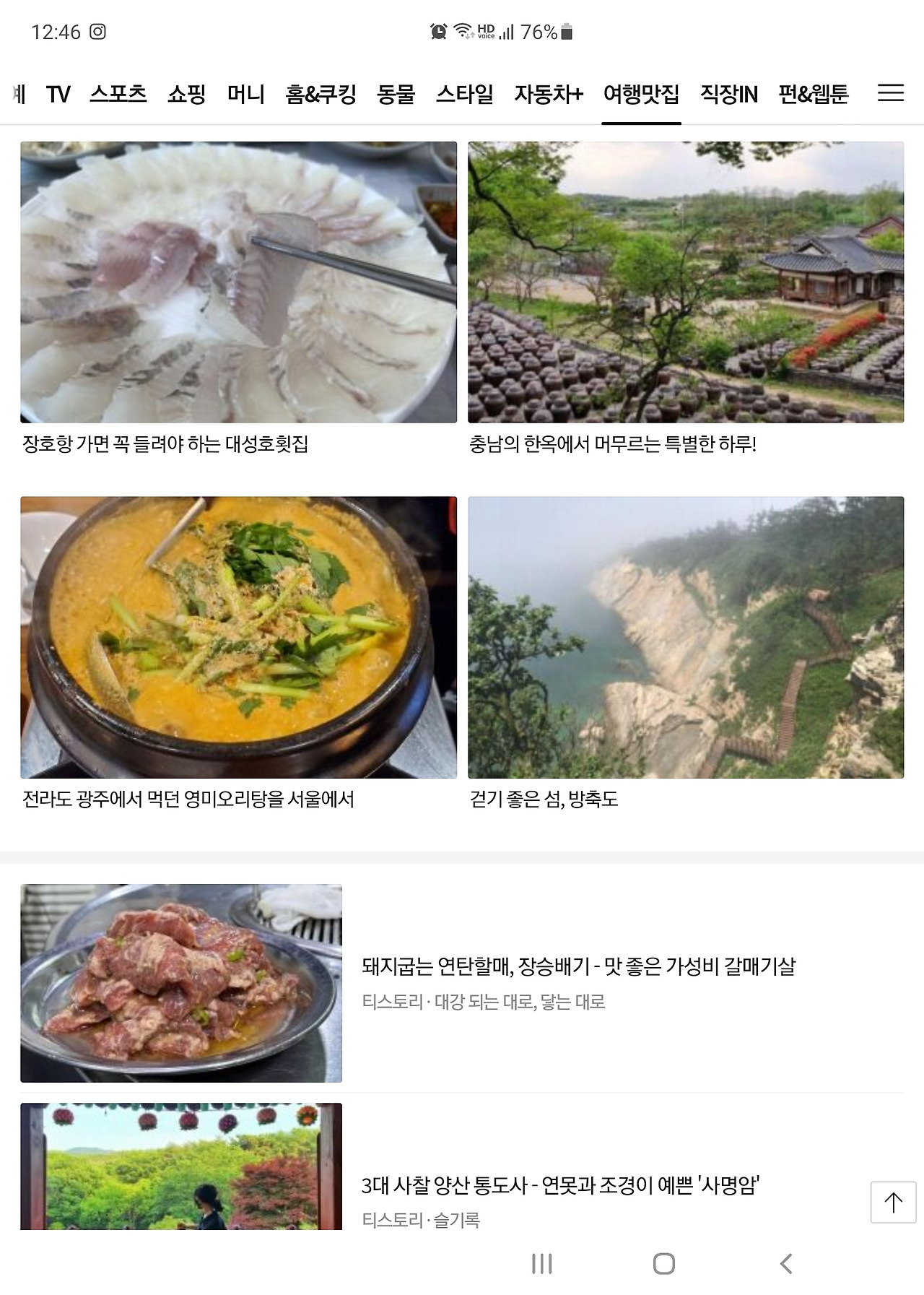Tap the scroll-to-top arrow button

pos(893,1203)
